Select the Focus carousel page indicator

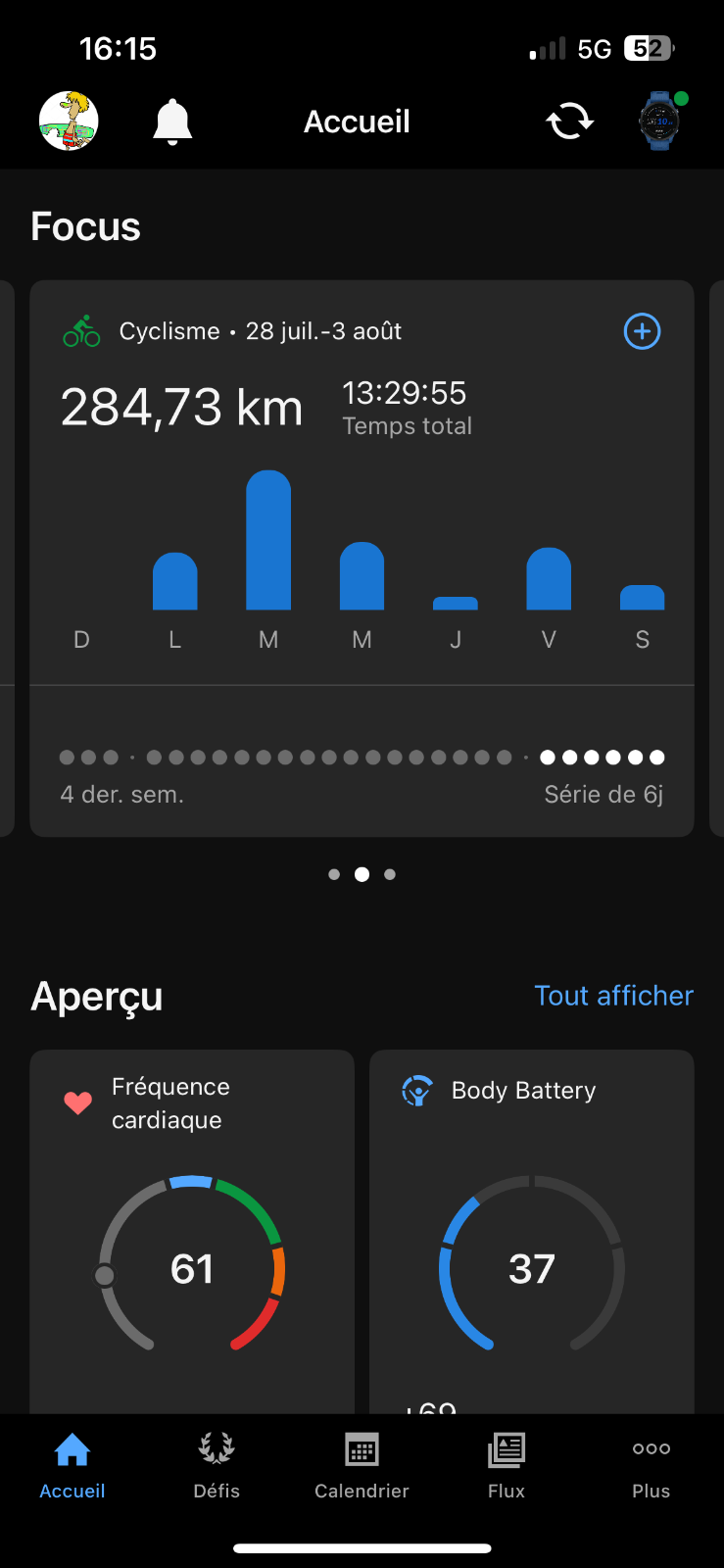362,874
